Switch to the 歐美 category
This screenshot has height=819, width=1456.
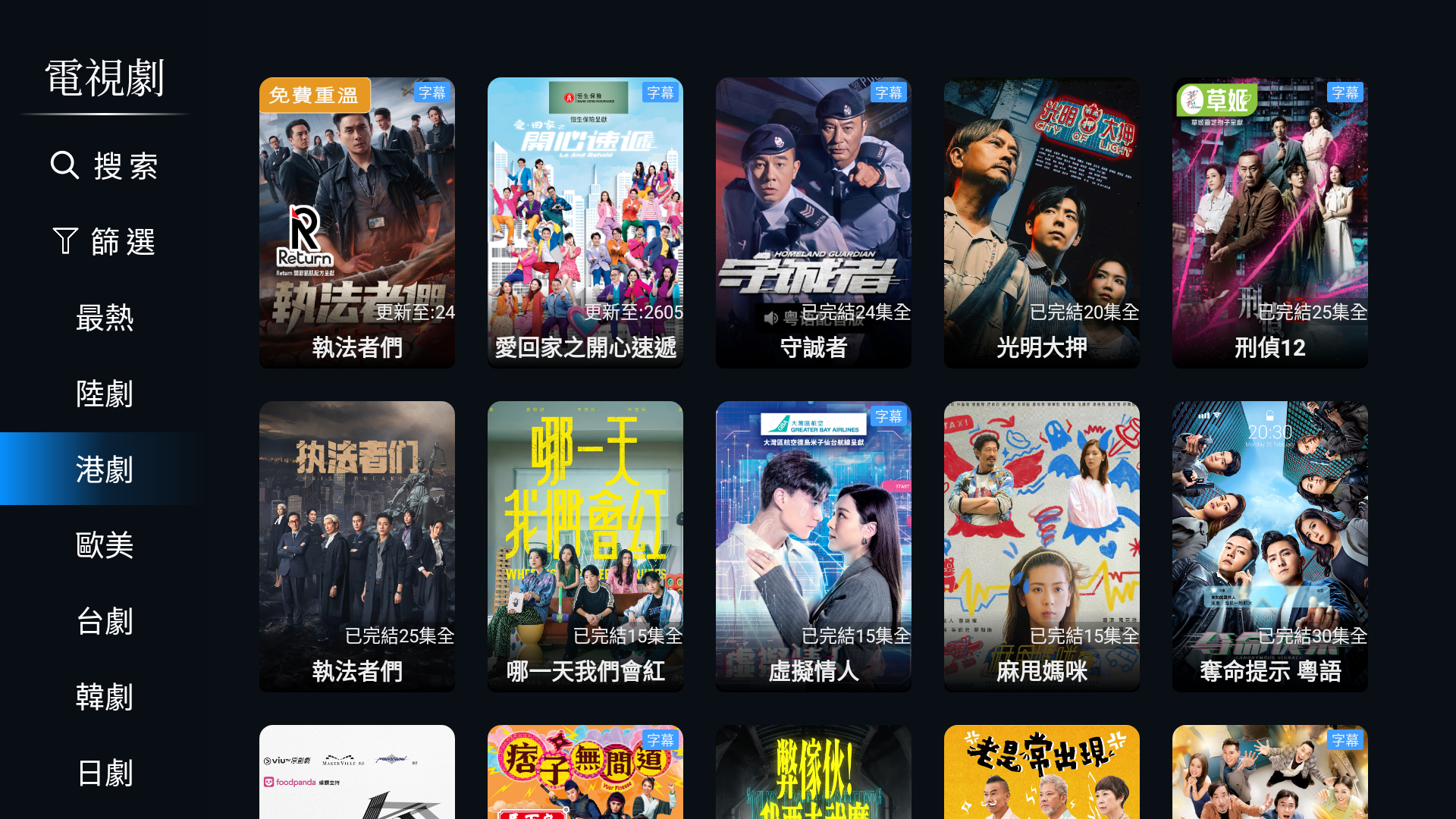pyautogui.click(x=105, y=544)
